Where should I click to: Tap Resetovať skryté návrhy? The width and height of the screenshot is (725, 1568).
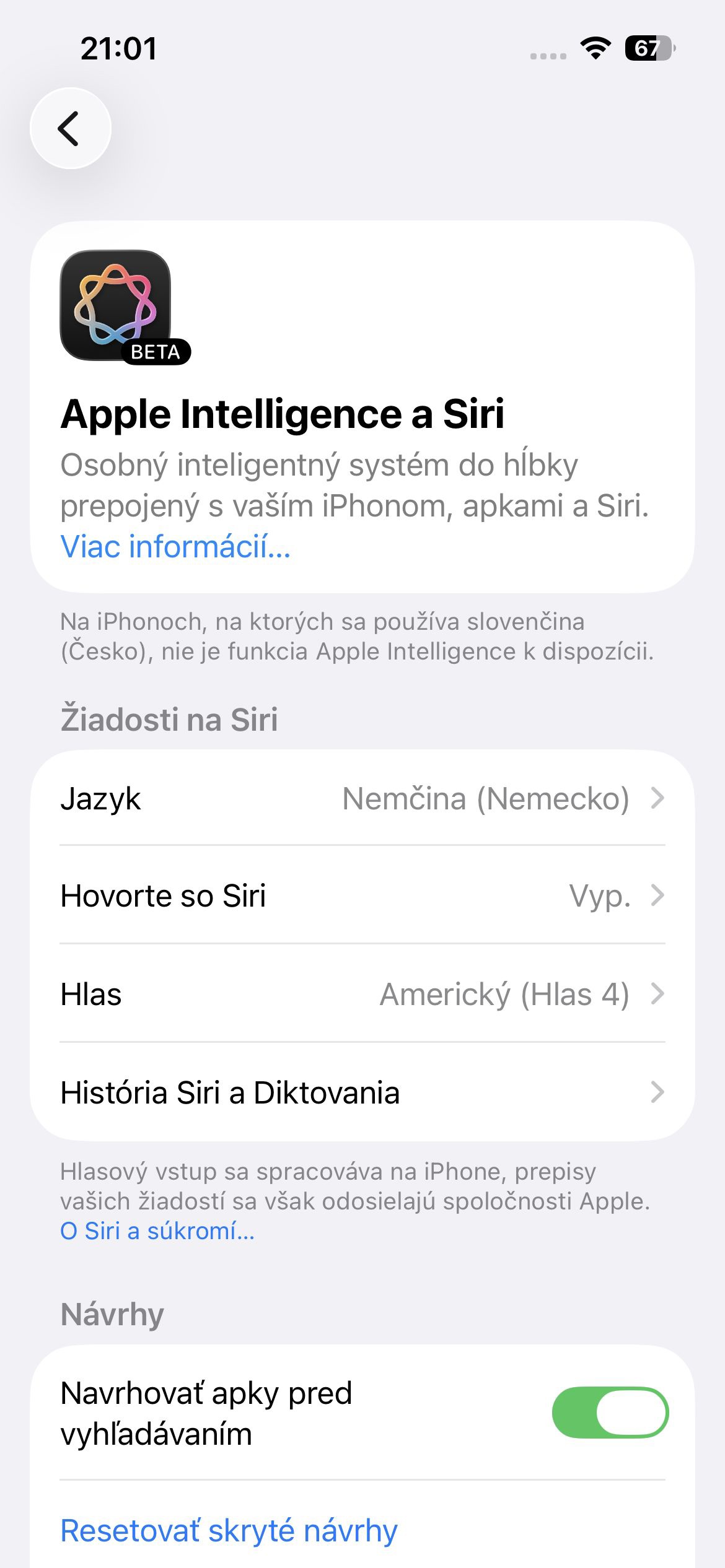pyautogui.click(x=229, y=1530)
